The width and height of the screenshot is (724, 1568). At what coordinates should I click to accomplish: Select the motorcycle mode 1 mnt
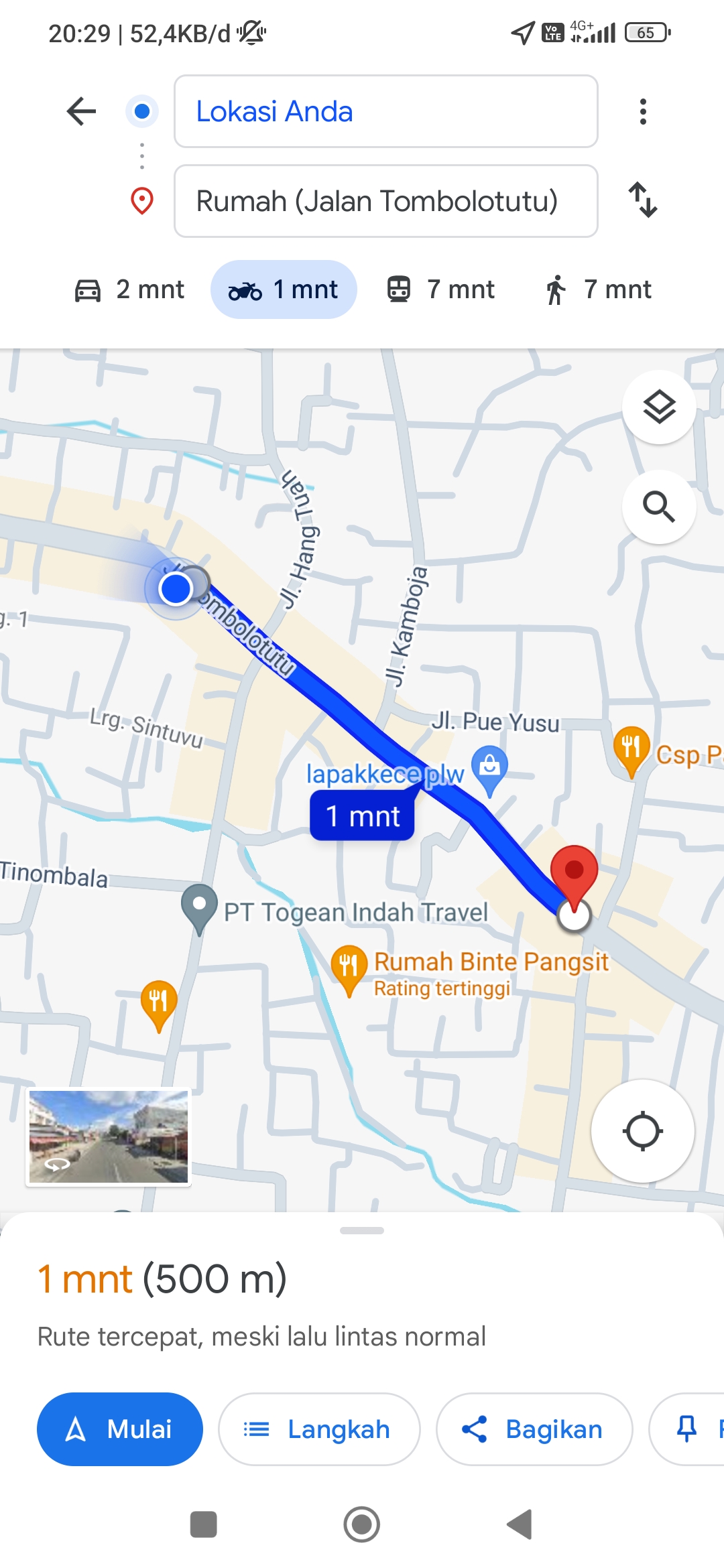pyautogui.click(x=284, y=289)
